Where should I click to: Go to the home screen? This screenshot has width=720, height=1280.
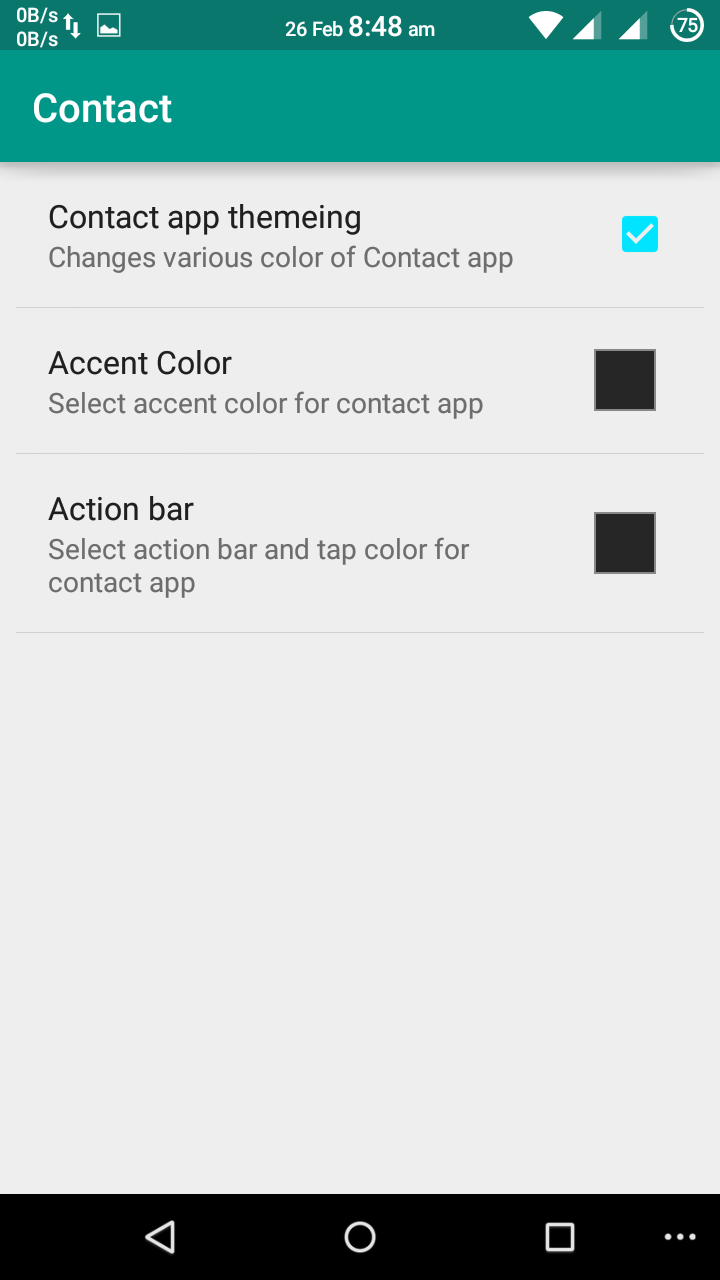360,1237
